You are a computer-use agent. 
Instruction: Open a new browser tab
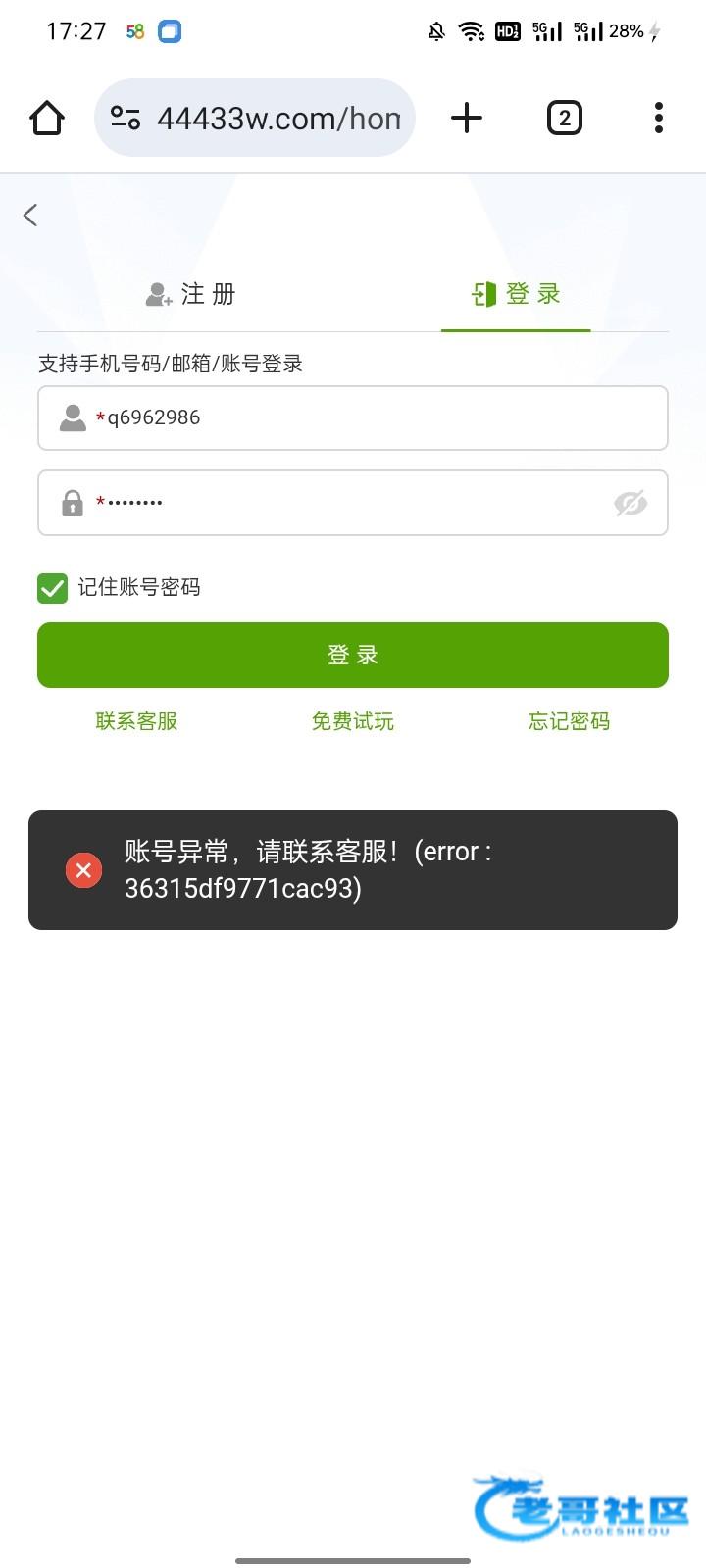pos(467,118)
